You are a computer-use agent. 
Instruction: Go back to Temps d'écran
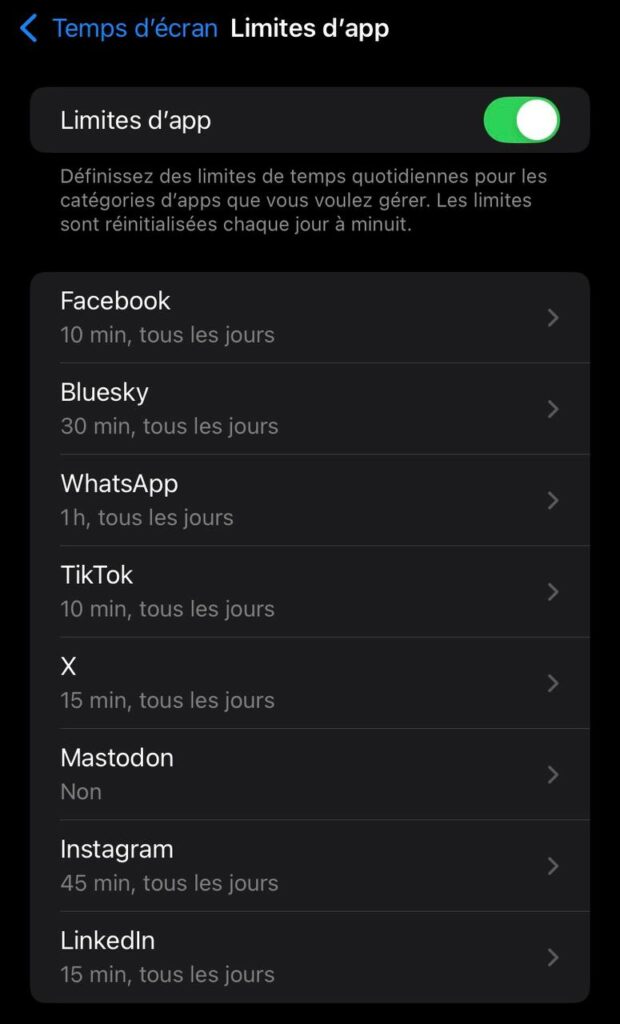118,28
